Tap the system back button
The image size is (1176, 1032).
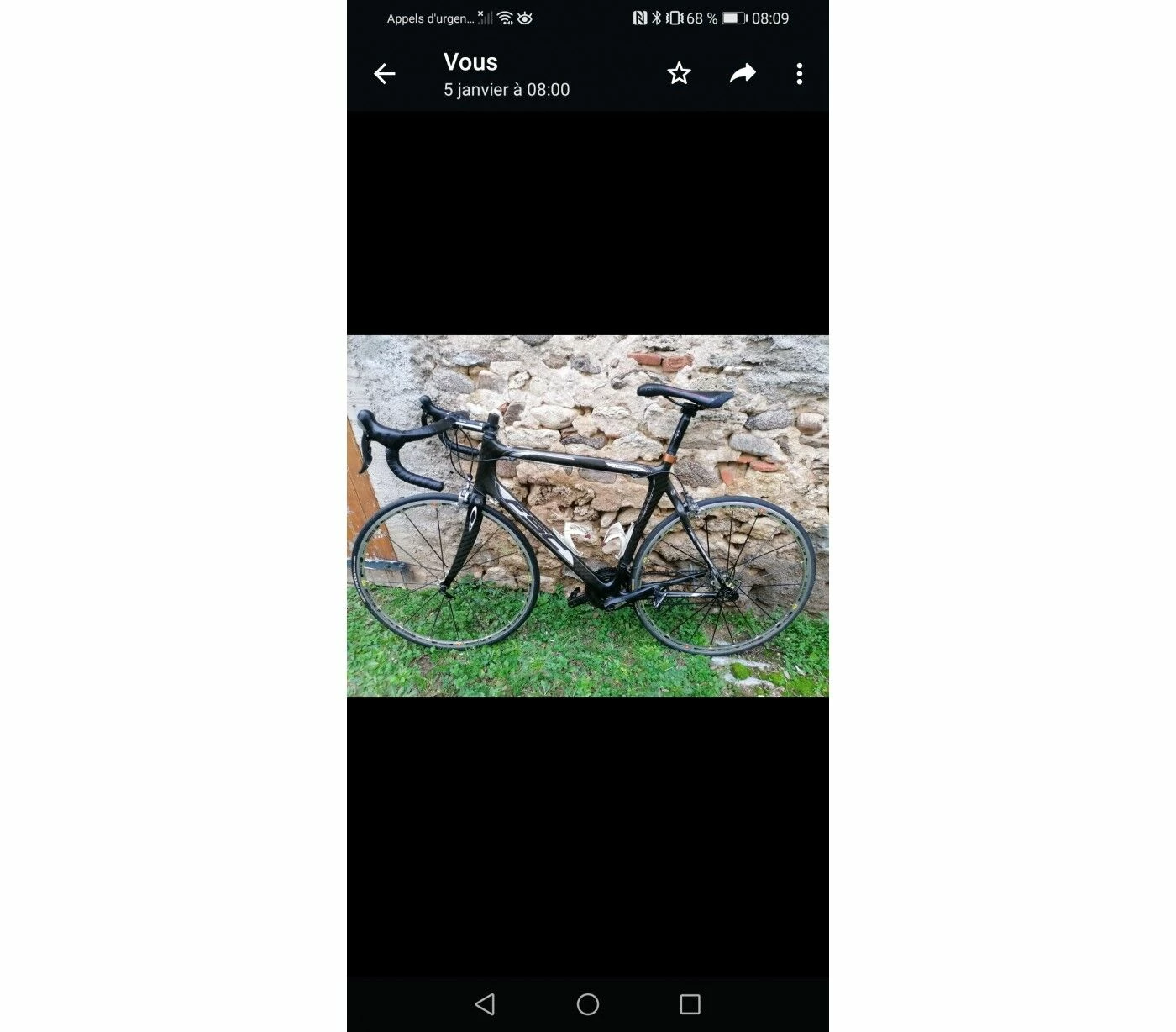486,1003
